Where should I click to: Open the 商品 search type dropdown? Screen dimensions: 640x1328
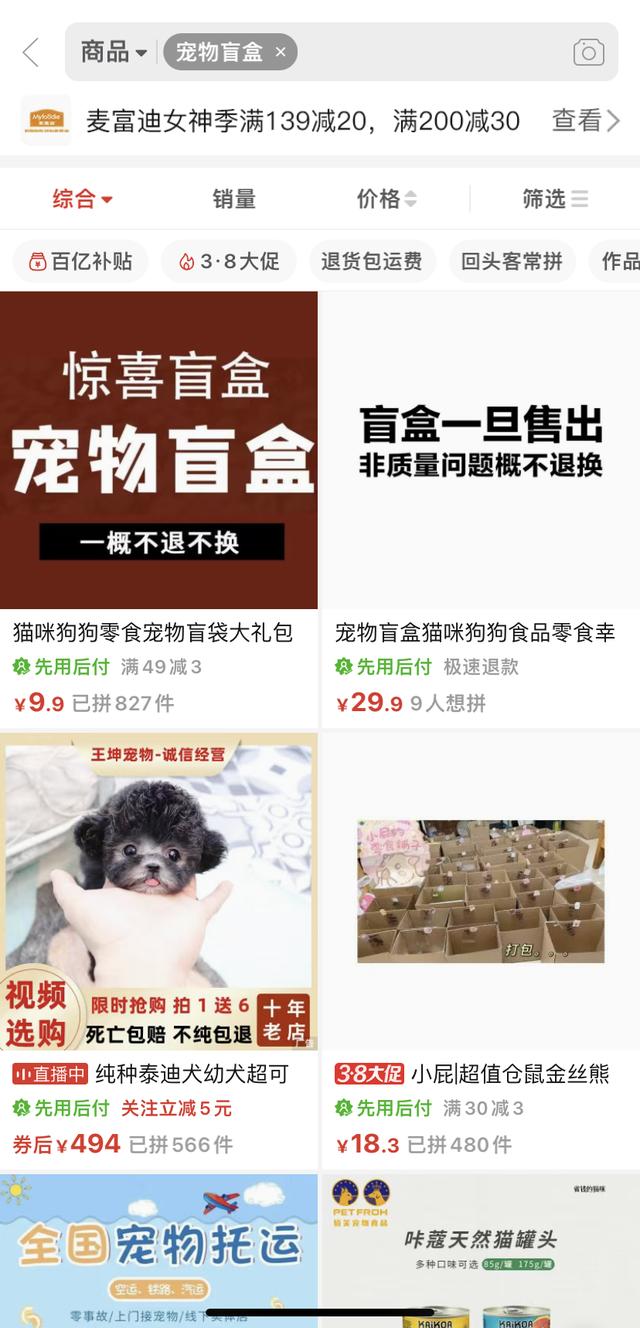click(x=113, y=52)
